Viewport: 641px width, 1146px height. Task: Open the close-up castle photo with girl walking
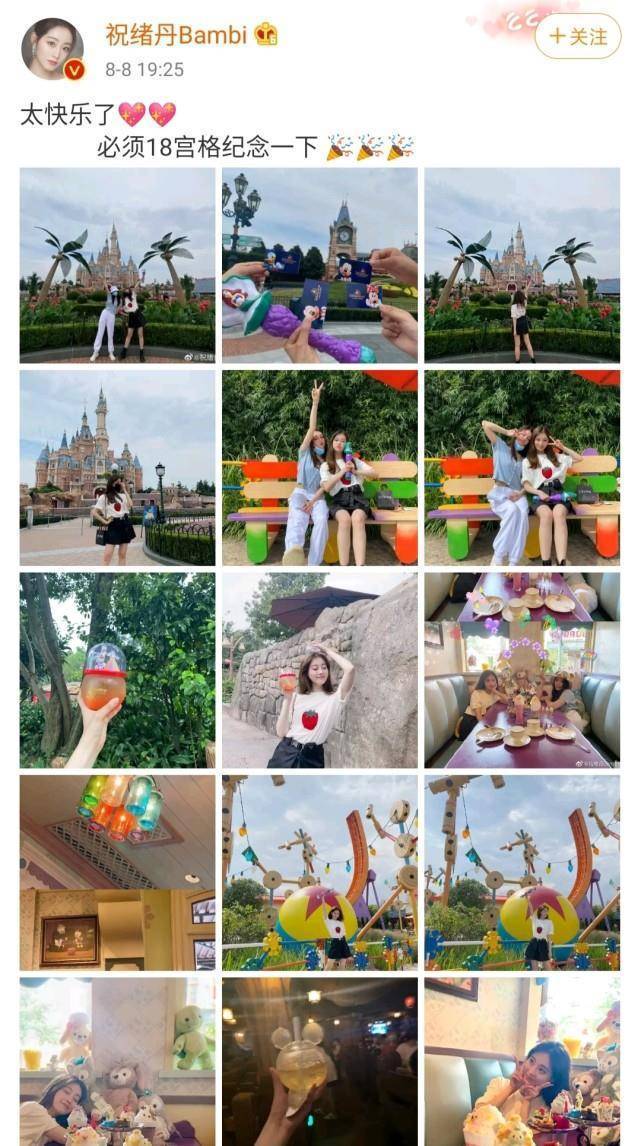point(118,468)
